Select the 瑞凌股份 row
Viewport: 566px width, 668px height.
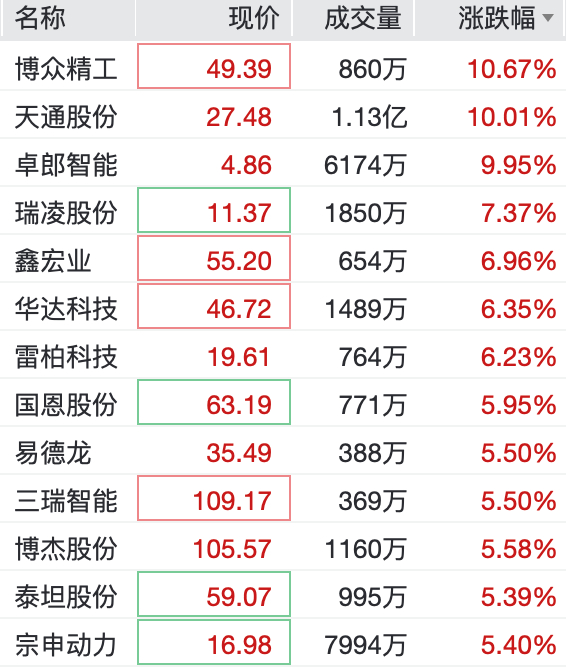(283, 210)
